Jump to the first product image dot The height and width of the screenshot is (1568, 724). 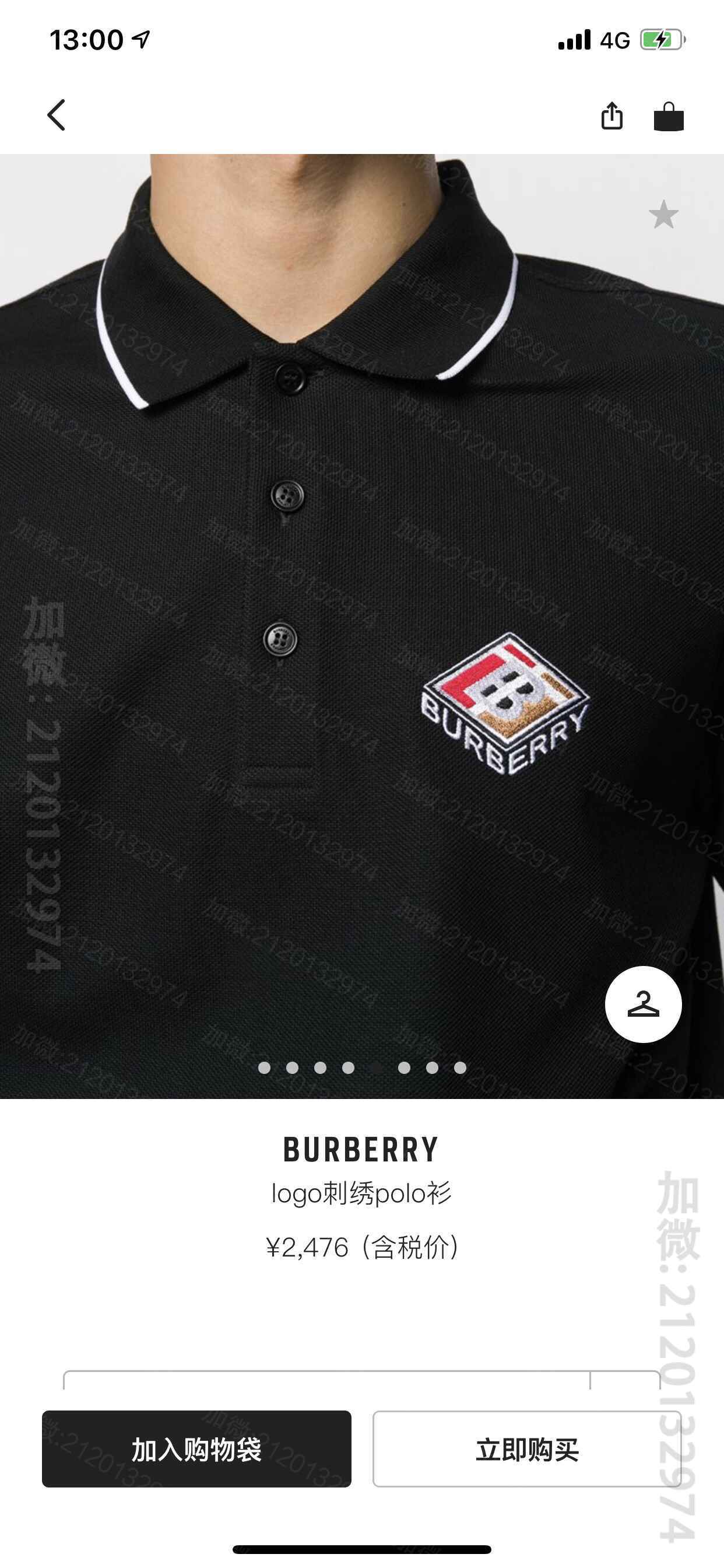[264, 1067]
